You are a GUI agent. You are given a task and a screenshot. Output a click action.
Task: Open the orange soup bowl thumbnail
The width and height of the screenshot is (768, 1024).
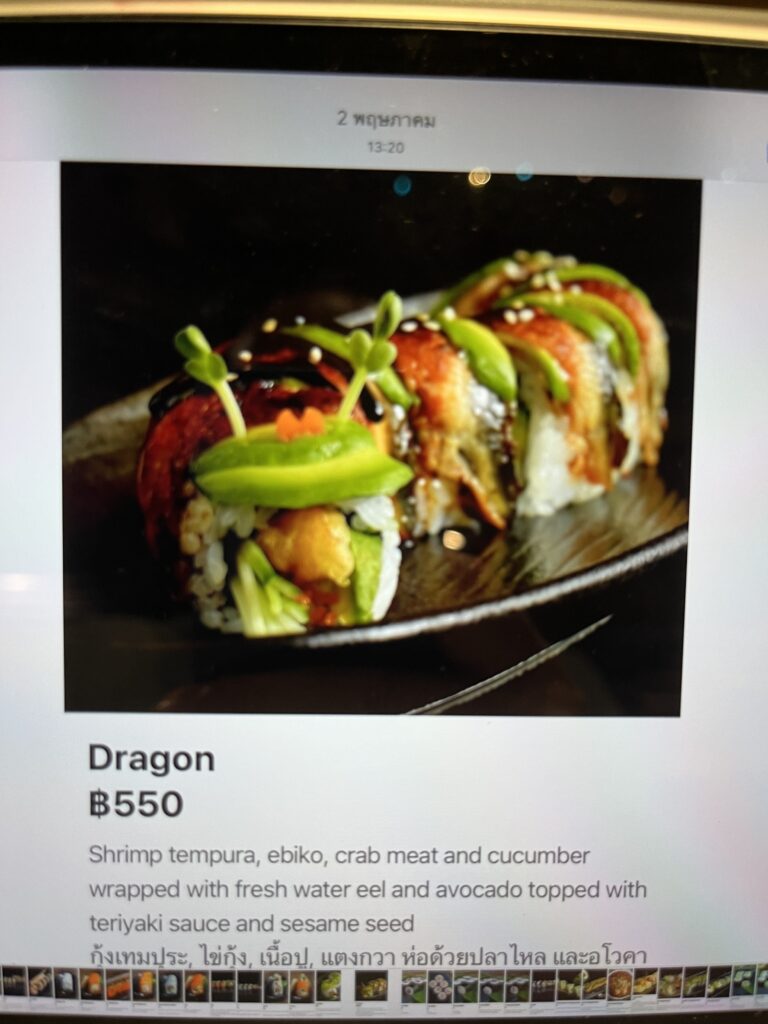[x=620, y=985]
